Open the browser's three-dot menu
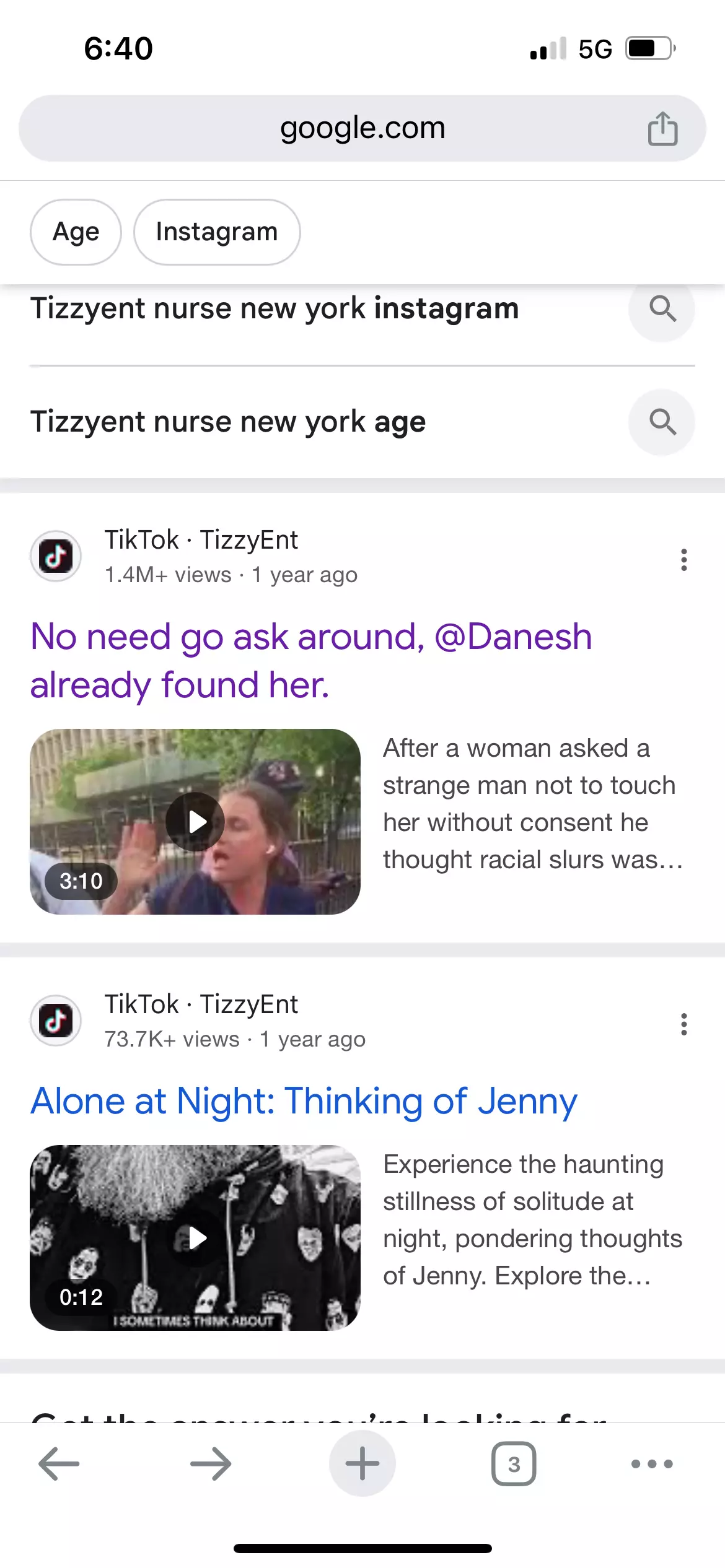Viewport: 725px width, 1568px height. pos(652,1464)
